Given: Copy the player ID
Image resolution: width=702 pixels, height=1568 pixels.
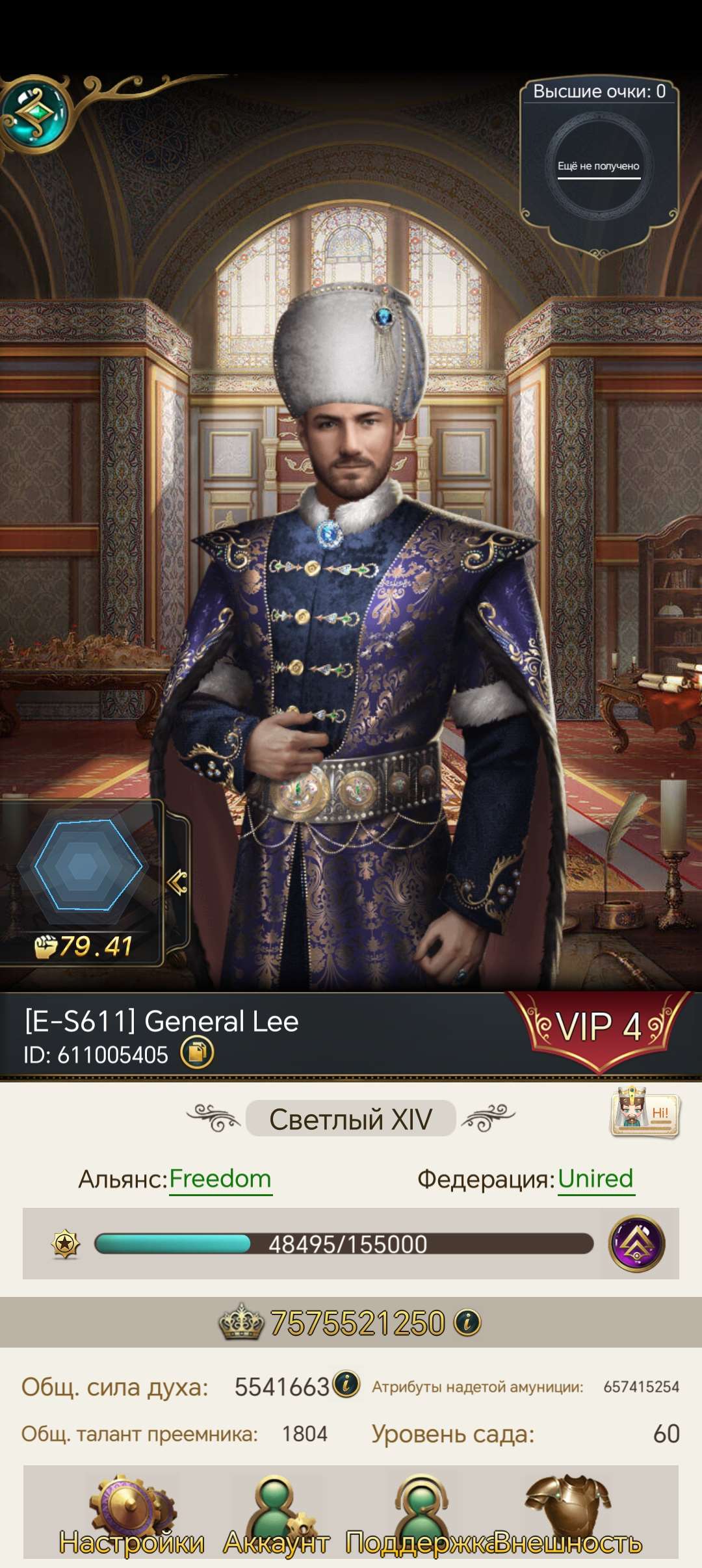Looking at the screenshot, I should pos(197,1053).
